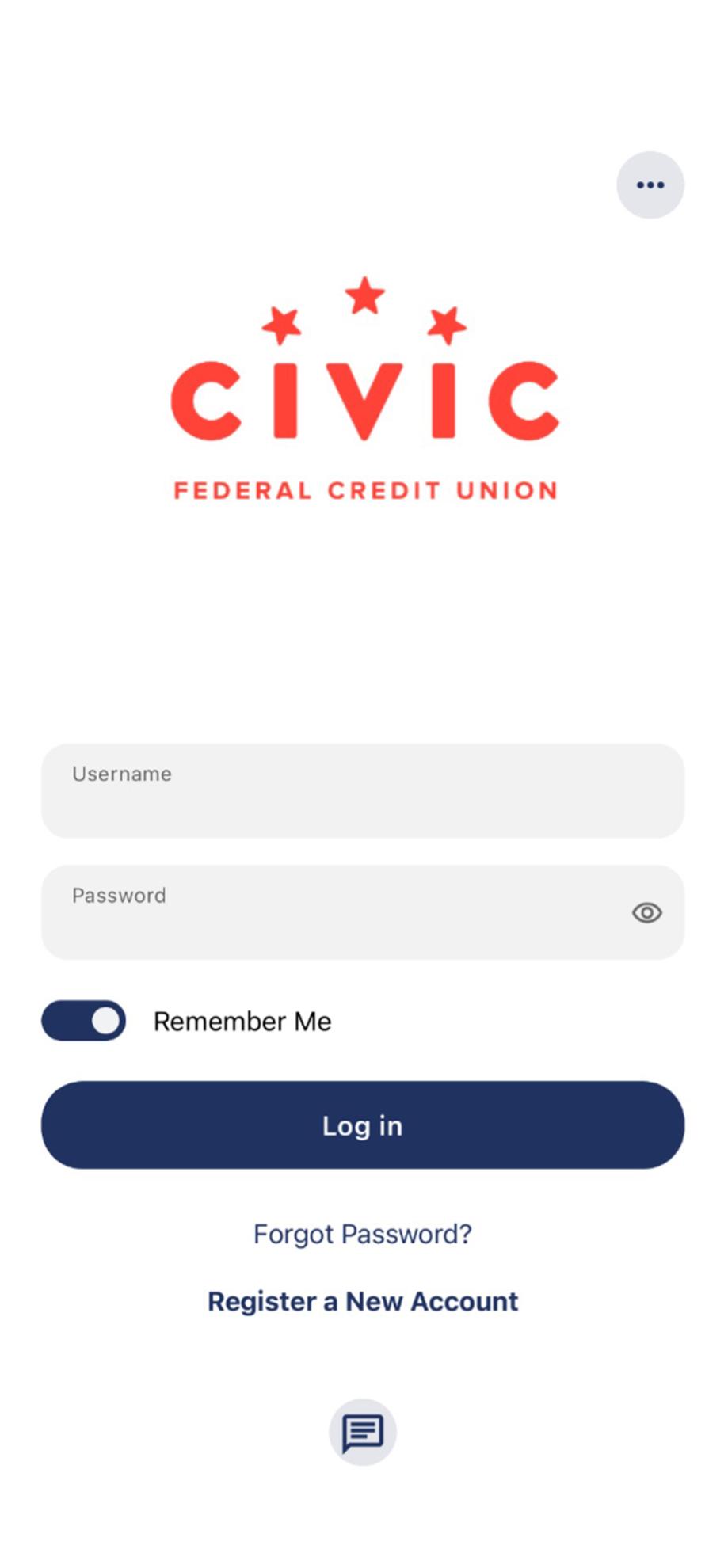Open the Forgot Password link
This screenshot has width=728, height=1568.
coord(362,1234)
